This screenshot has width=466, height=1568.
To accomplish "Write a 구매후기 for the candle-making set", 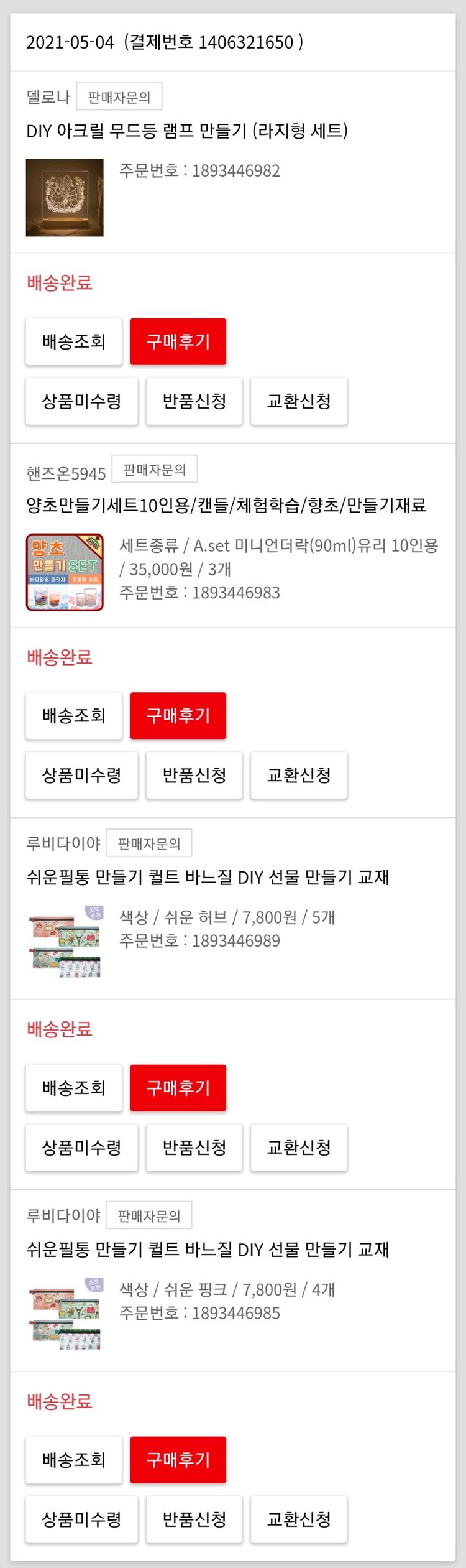I will pyautogui.click(x=178, y=715).
